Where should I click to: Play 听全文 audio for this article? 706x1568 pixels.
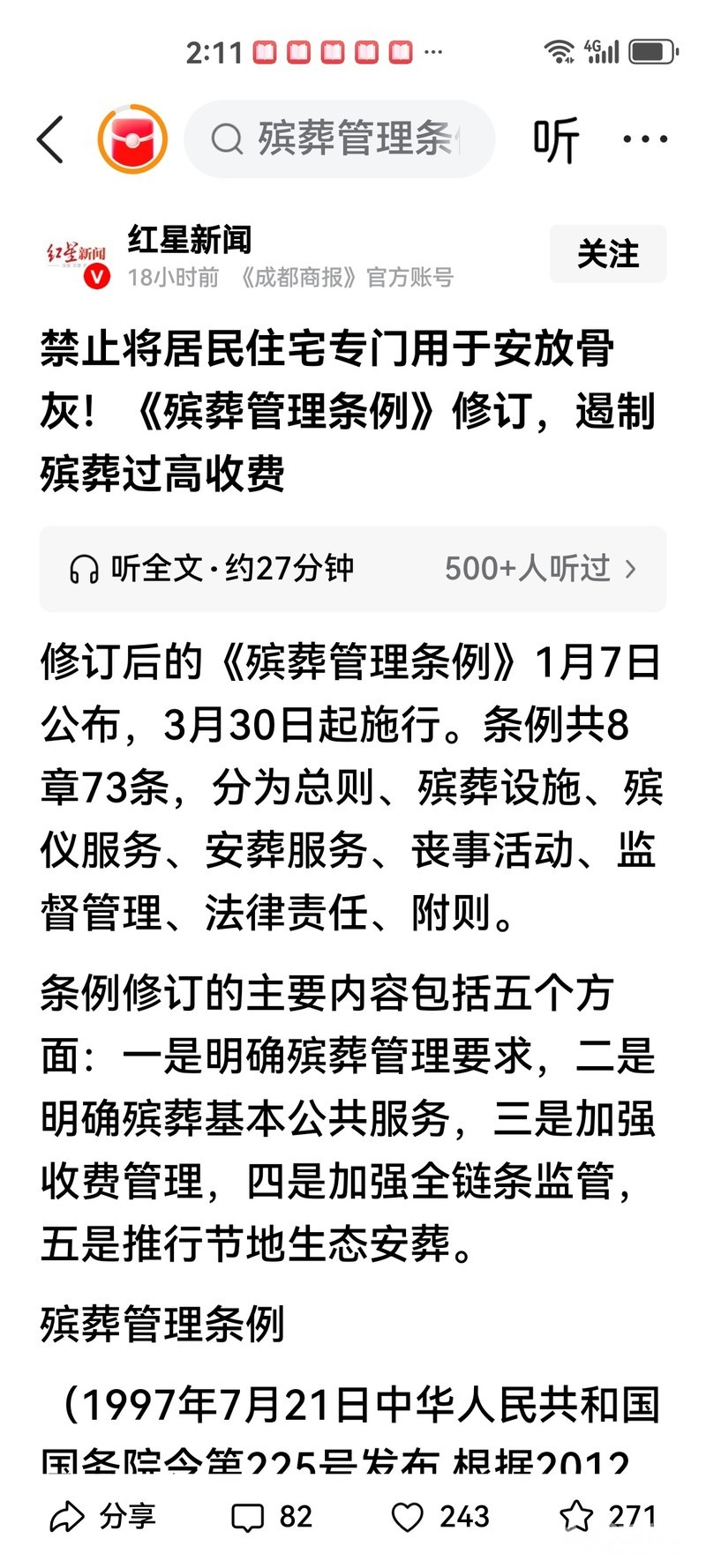click(212, 569)
